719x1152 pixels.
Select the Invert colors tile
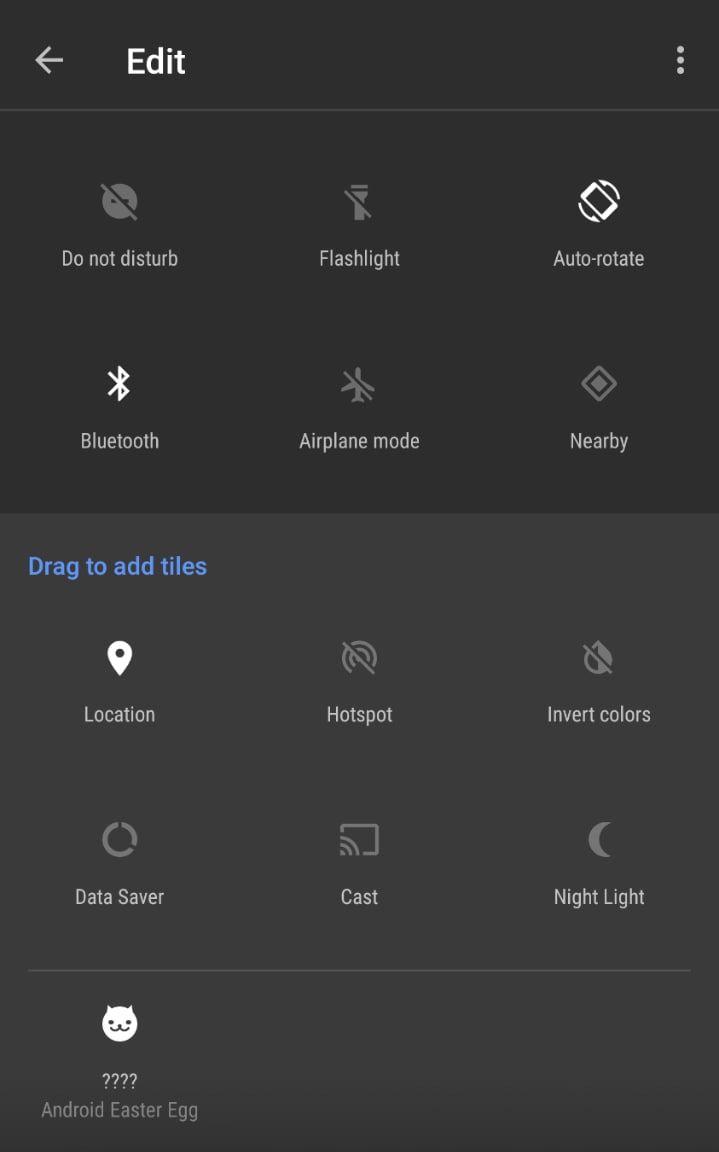pos(599,678)
